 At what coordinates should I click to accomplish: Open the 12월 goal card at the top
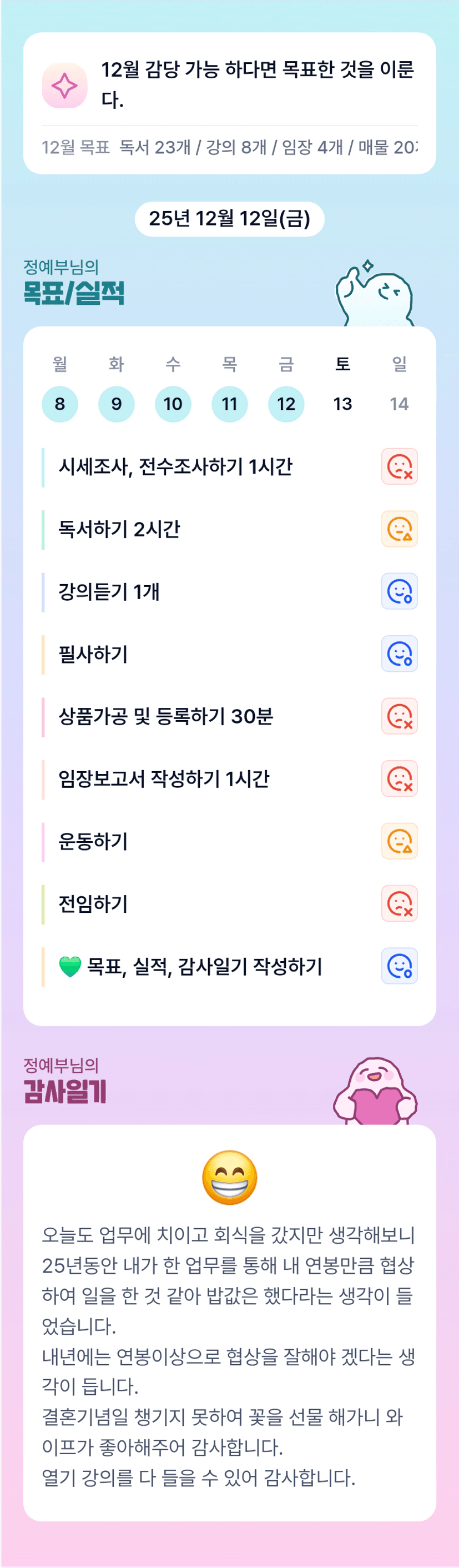(230, 103)
